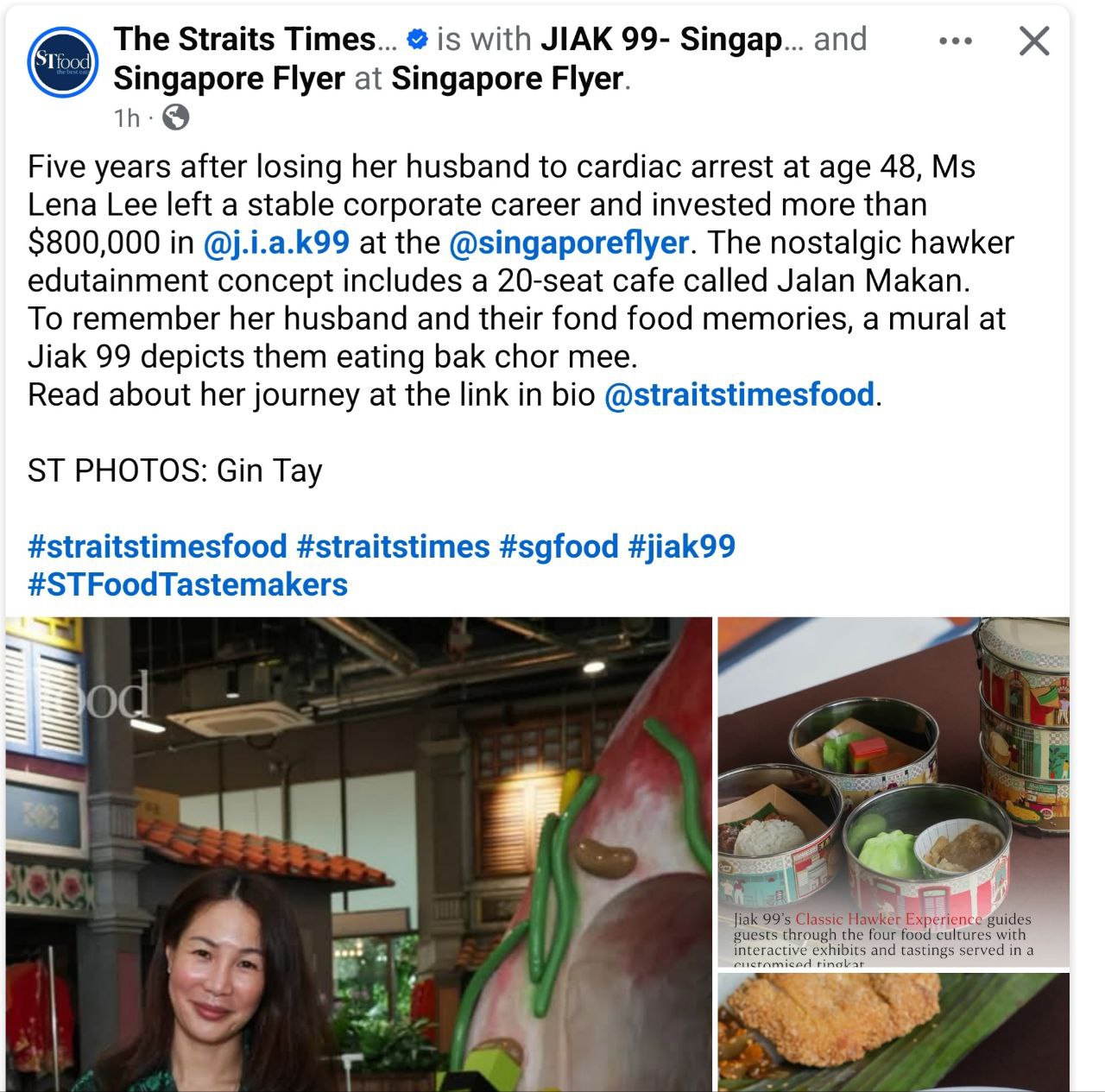This screenshot has width=1105, height=1092.
Task: View the tingkat Classic Hawker Experience photo
Action: (893, 790)
